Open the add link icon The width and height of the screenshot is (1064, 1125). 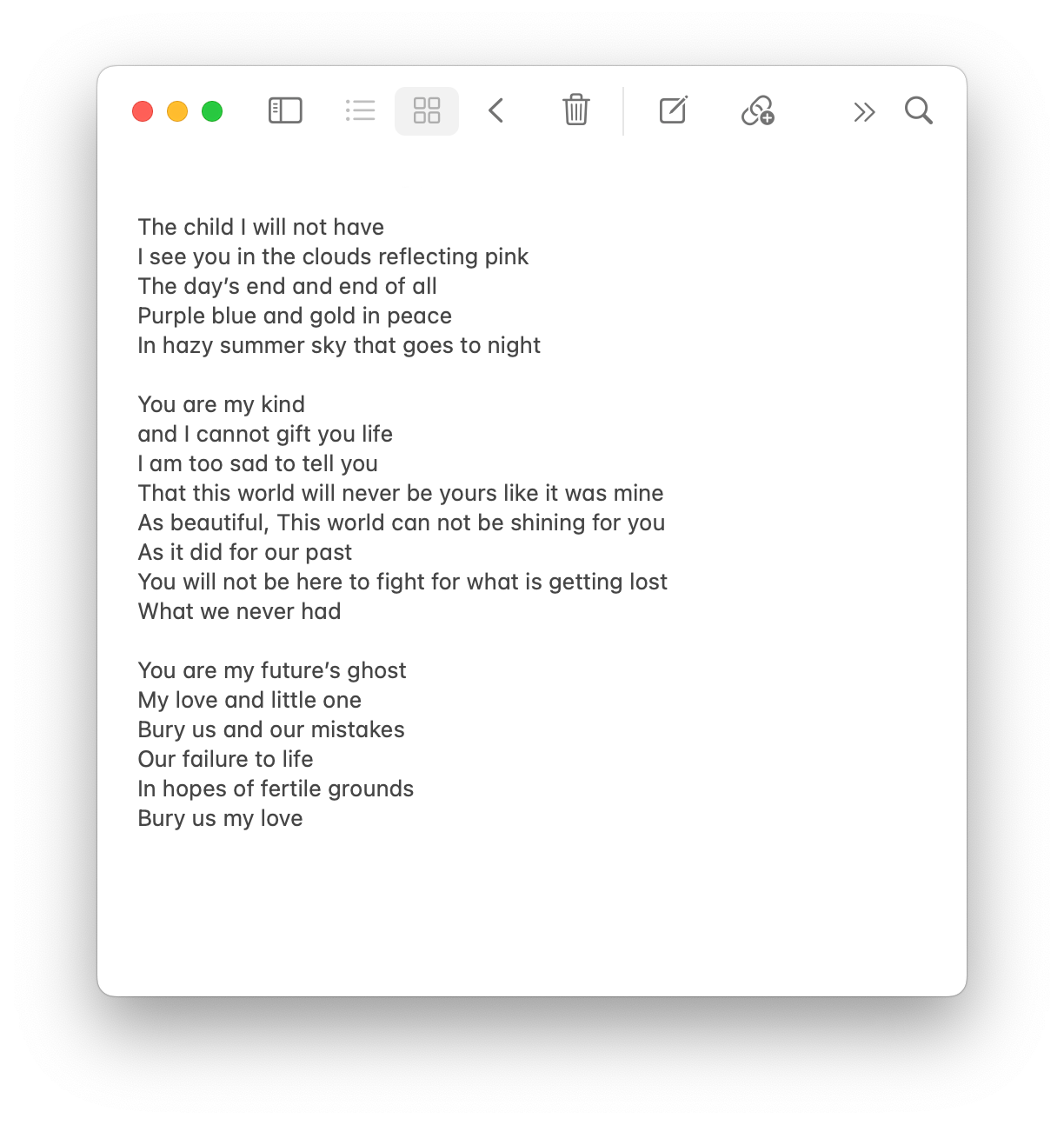(x=758, y=110)
